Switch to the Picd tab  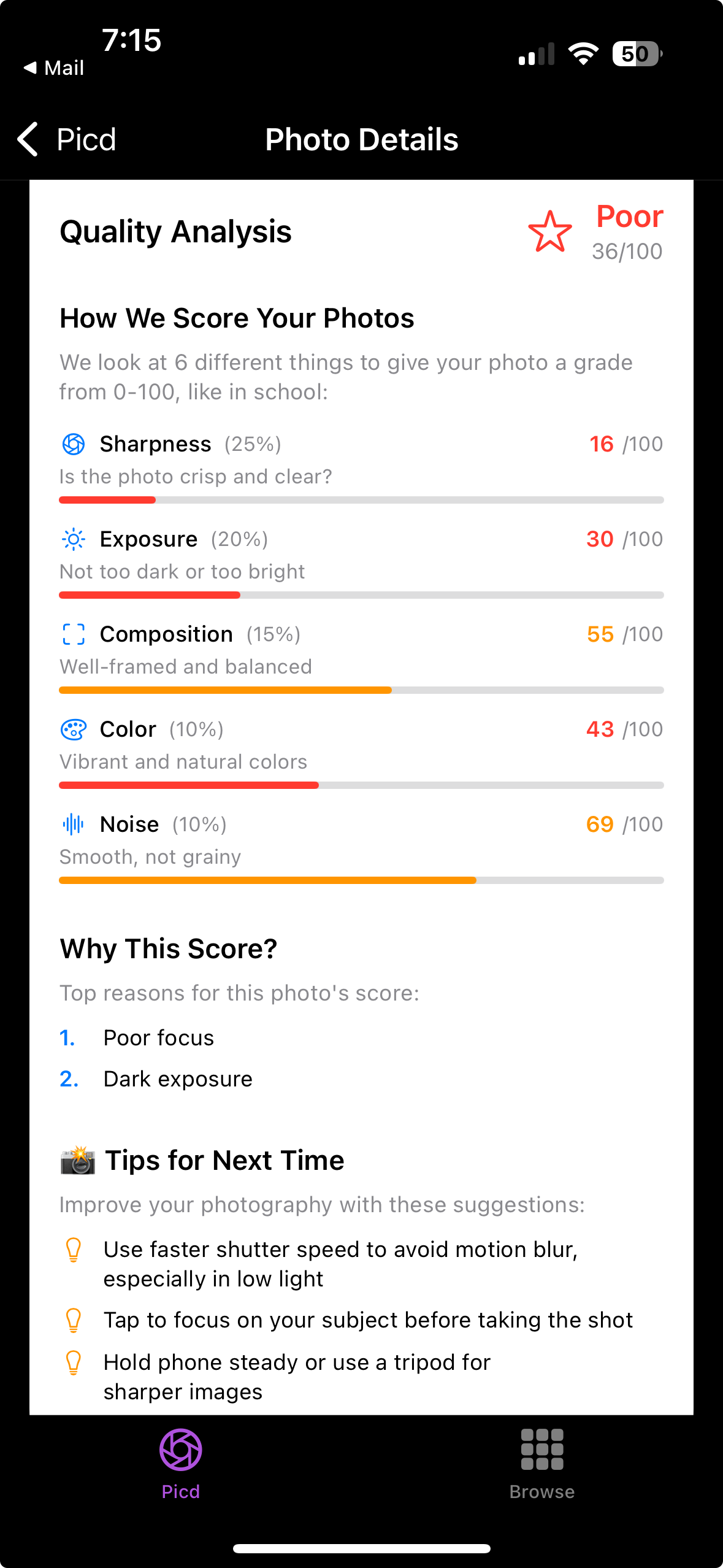click(180, 1463)
